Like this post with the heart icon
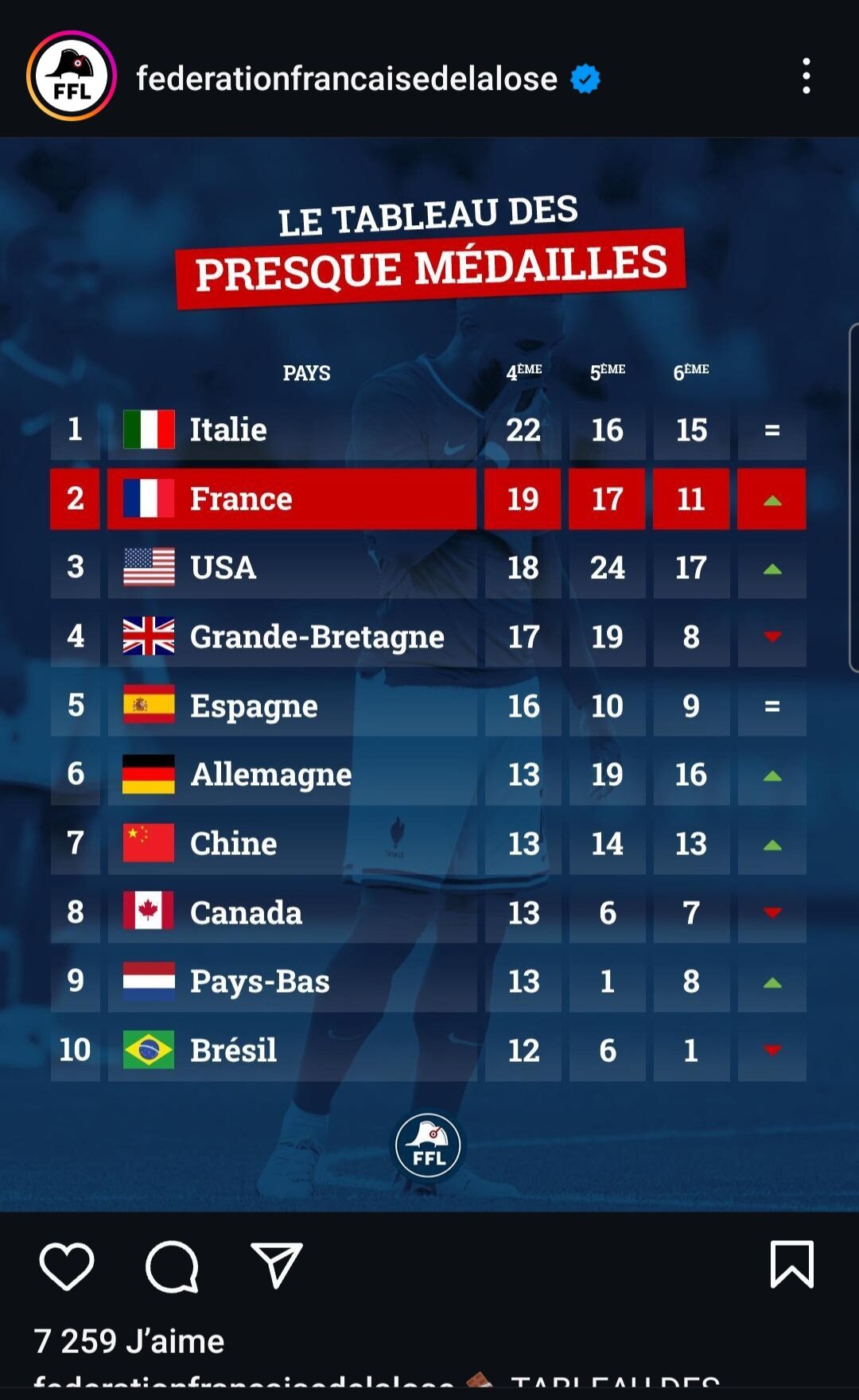 [67, 1265]
